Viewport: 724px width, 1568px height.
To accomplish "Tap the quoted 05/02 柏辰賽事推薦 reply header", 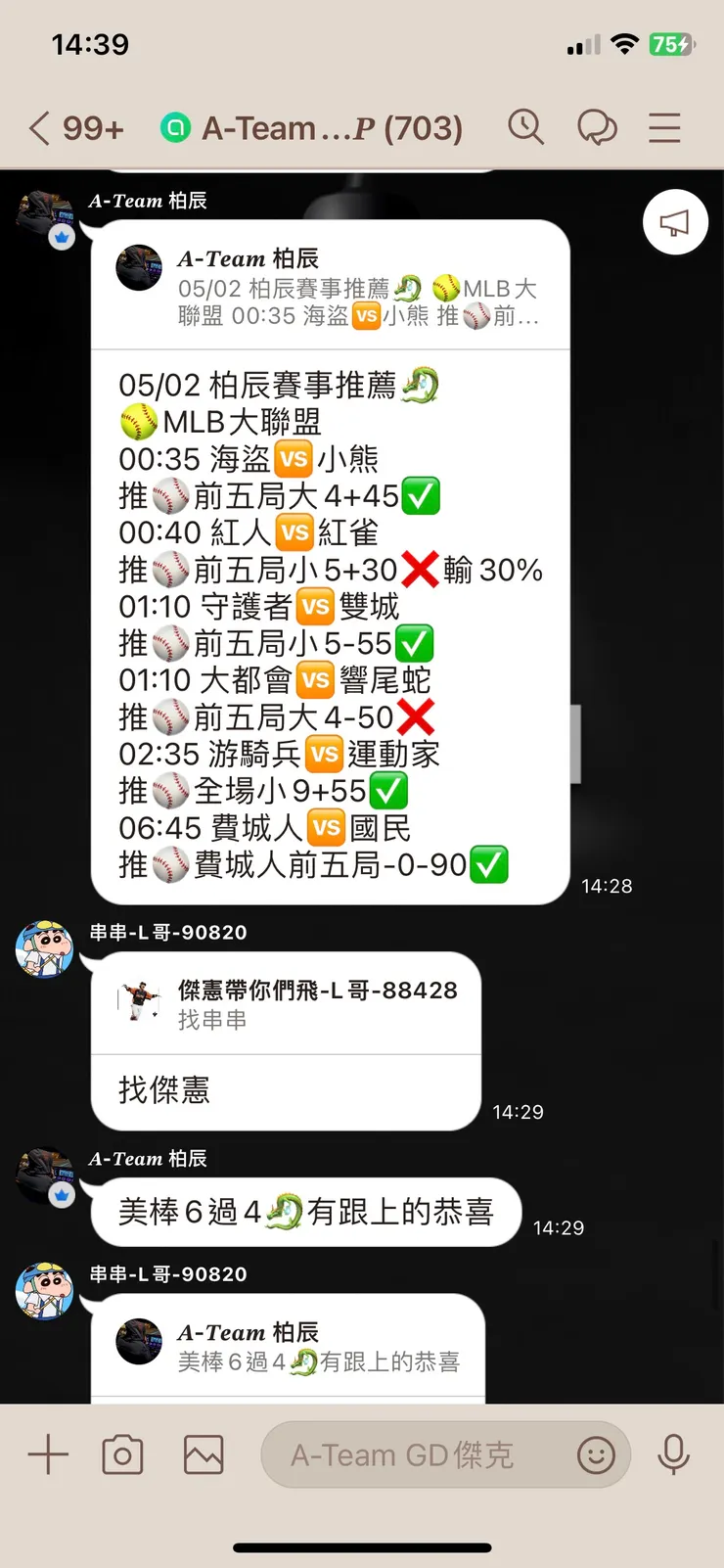I will pyautogui.click(x=333, y=289).
